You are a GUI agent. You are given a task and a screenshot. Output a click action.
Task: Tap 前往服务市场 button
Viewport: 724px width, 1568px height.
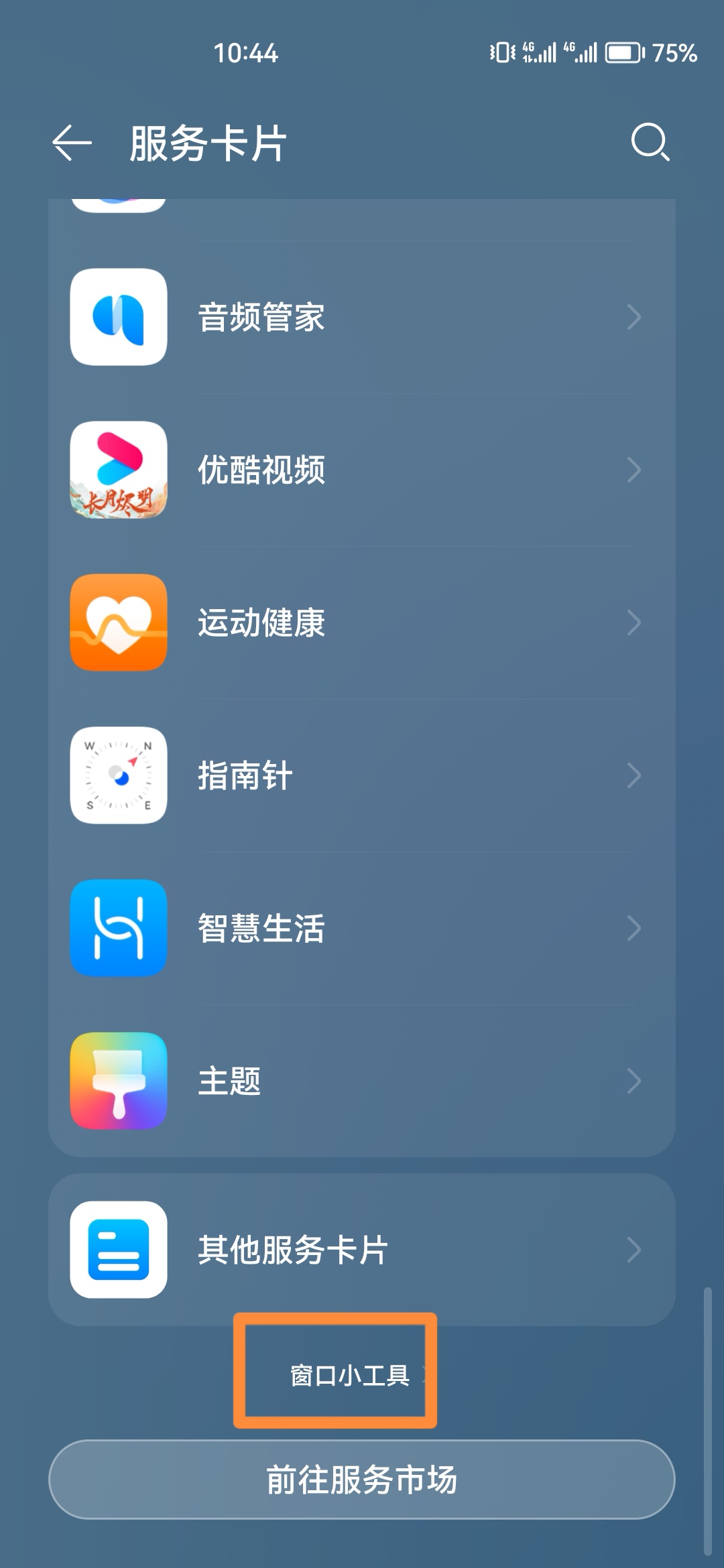click(x=362, y=1480)
